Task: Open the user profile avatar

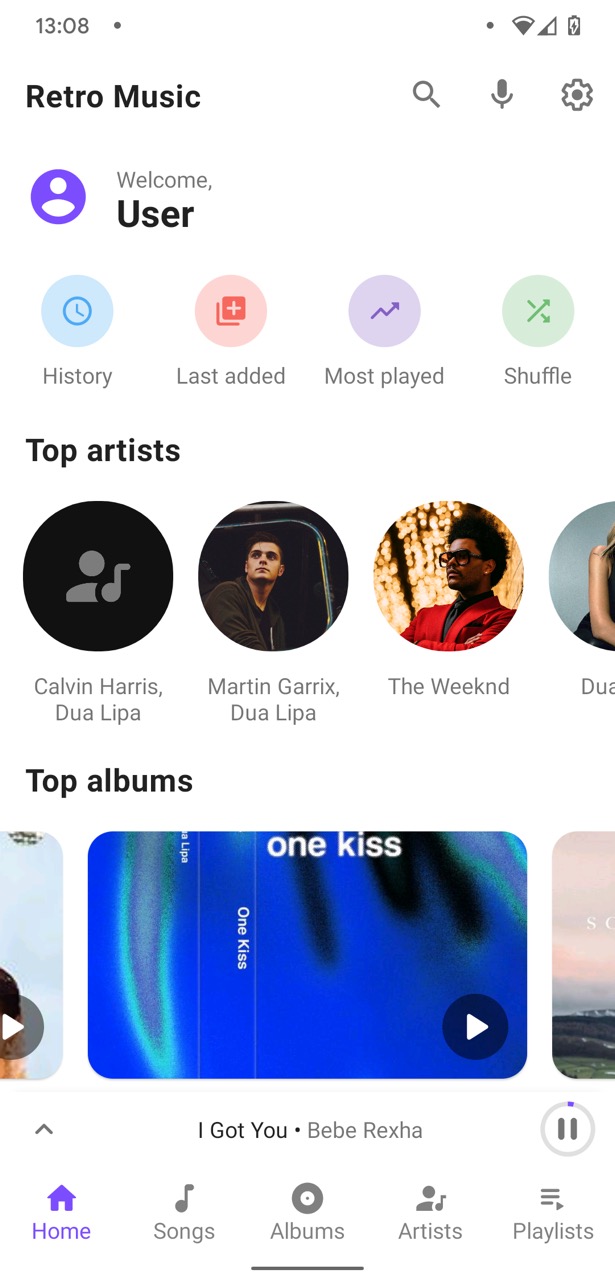Action: (x=58, y=196)
